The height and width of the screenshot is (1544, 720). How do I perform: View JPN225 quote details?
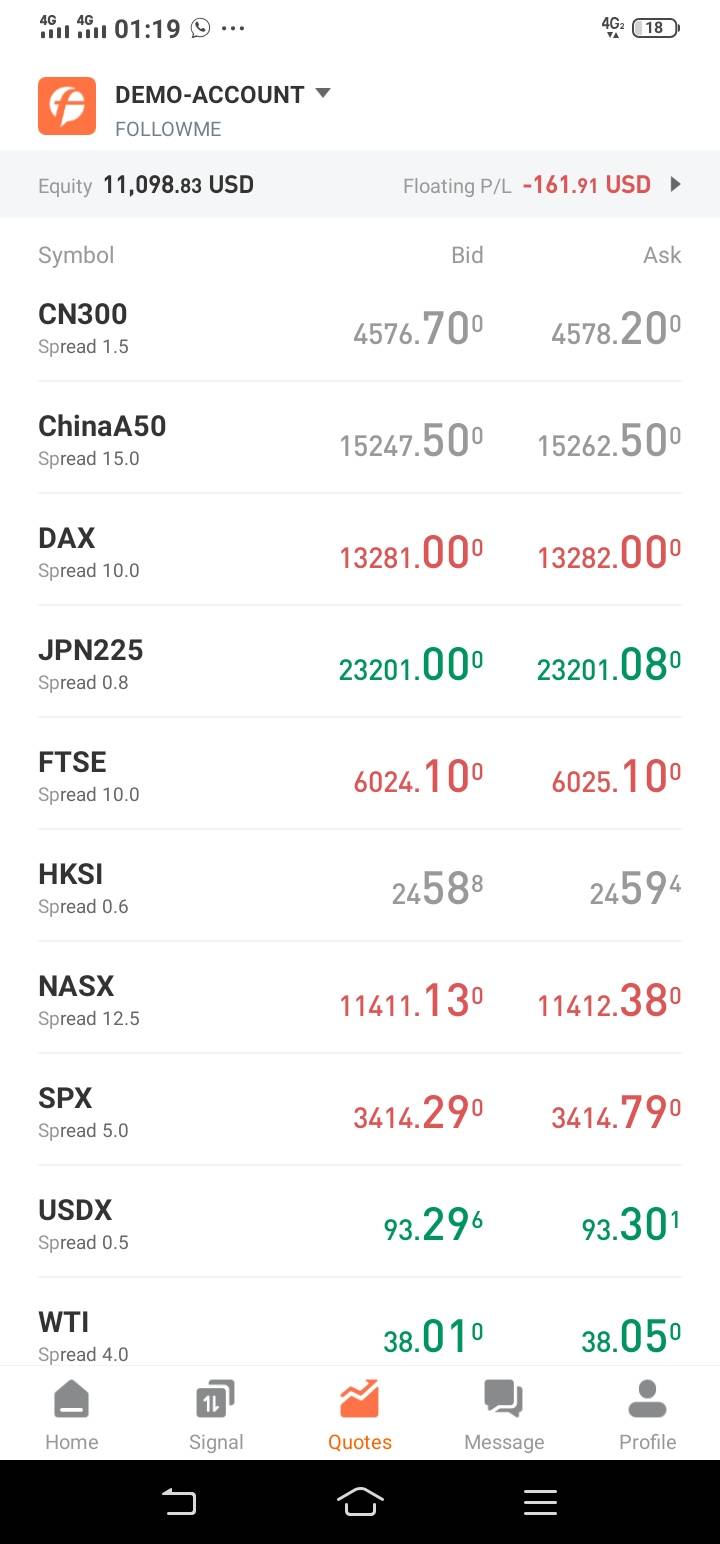coord(360,662)
